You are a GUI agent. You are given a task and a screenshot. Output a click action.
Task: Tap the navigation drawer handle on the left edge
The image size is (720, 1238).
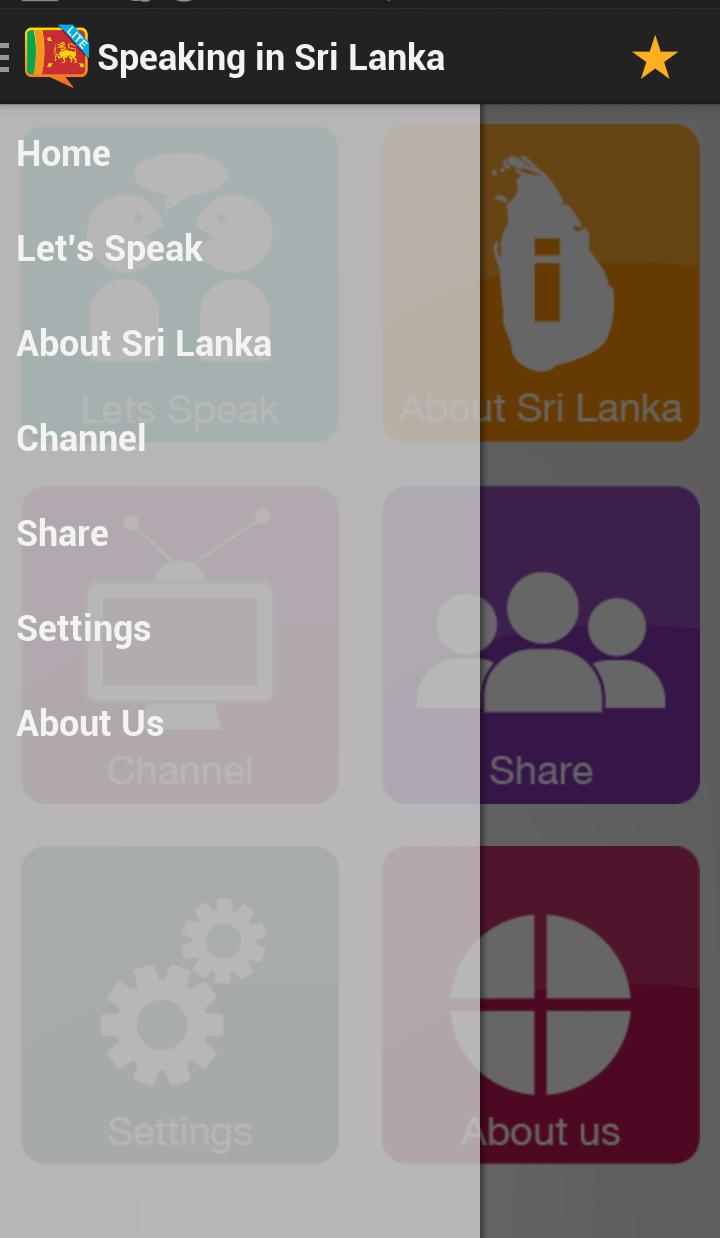pyautogui.click(x=6, y=57)
